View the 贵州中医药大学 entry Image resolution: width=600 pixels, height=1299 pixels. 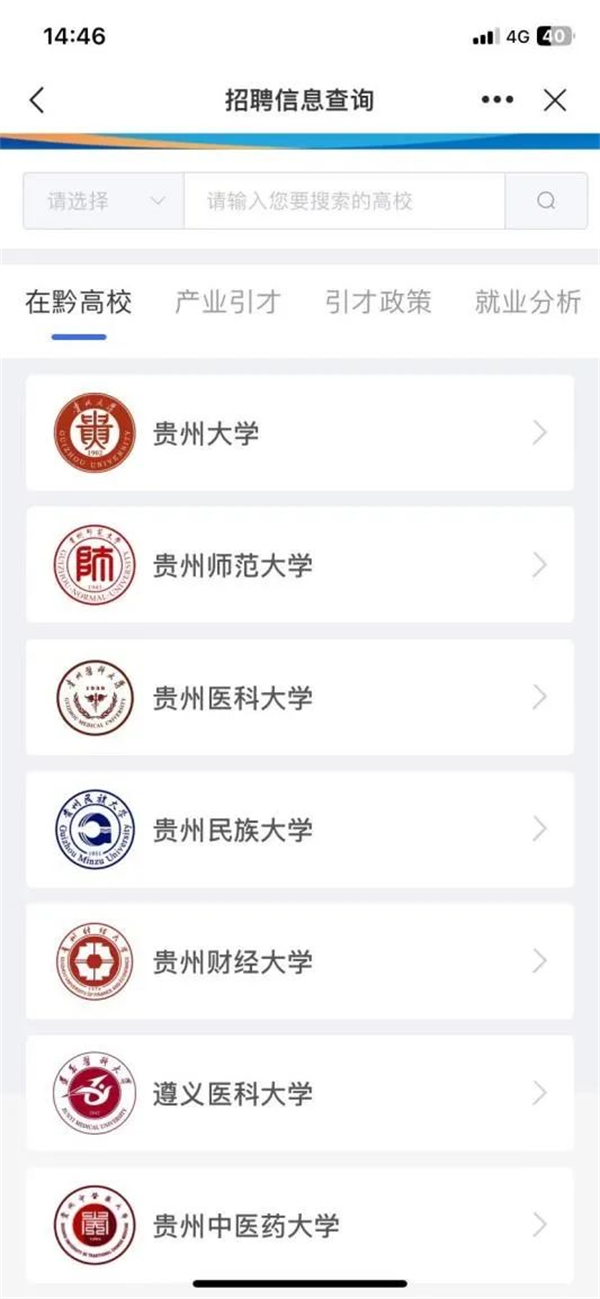[300, 1225]
